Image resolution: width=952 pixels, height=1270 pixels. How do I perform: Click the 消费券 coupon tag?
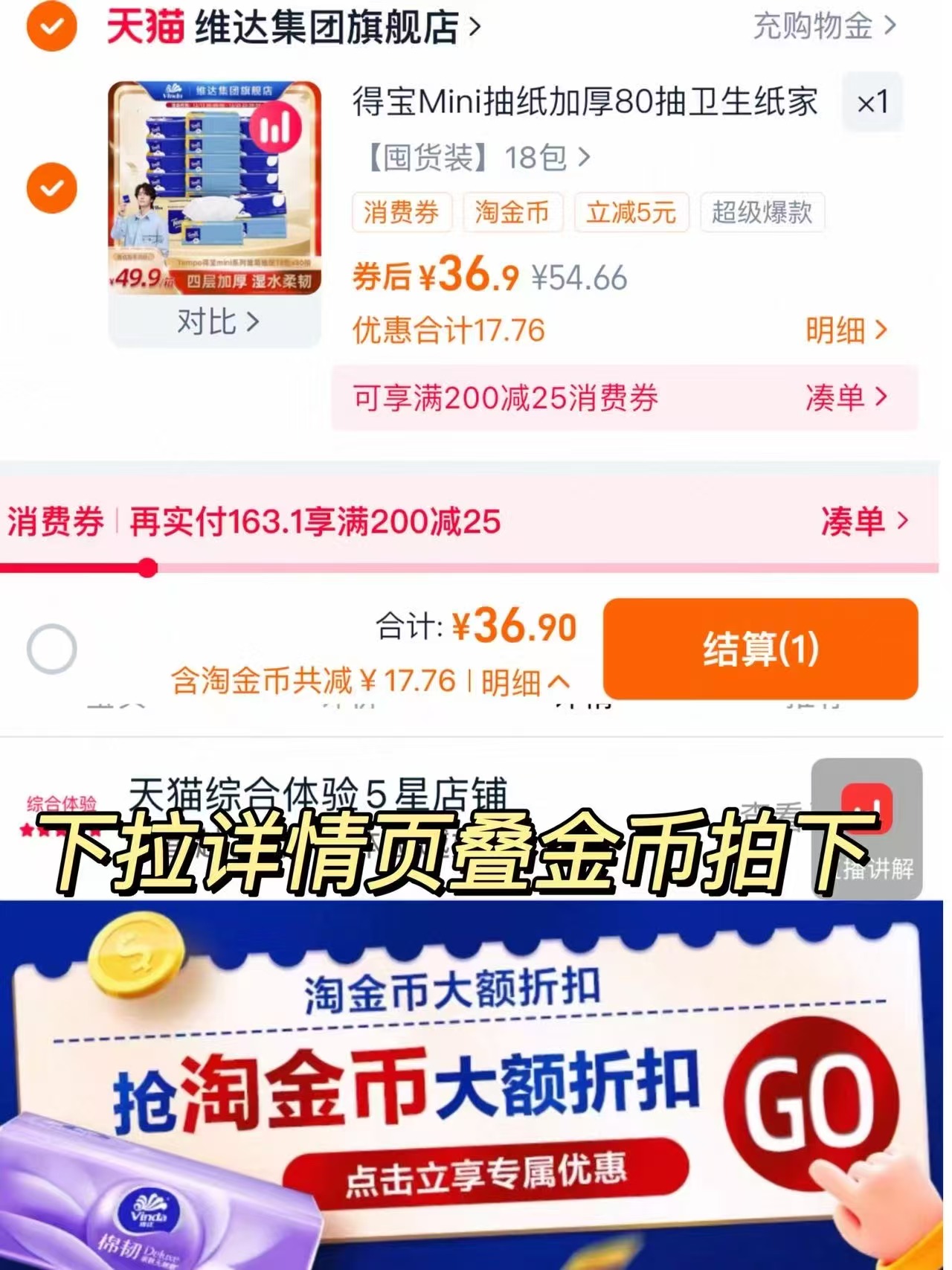point(402,213)
